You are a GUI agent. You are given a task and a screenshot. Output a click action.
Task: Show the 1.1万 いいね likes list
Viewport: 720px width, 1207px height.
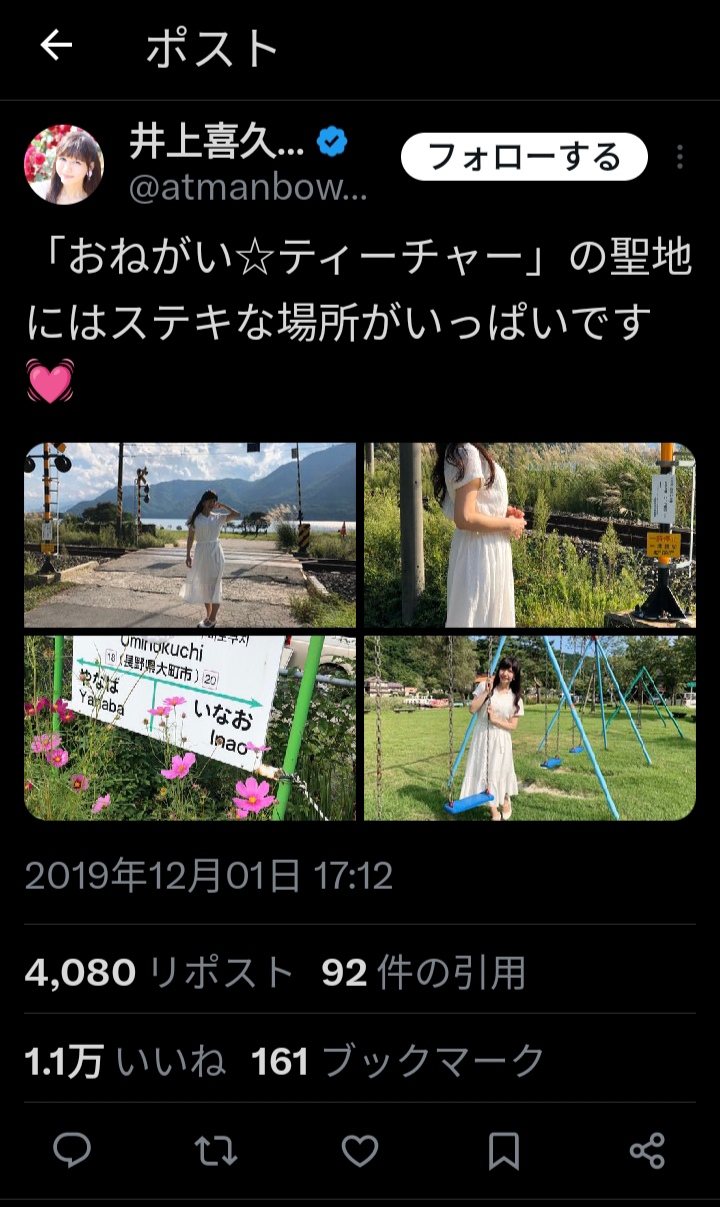pos(125,1061)
